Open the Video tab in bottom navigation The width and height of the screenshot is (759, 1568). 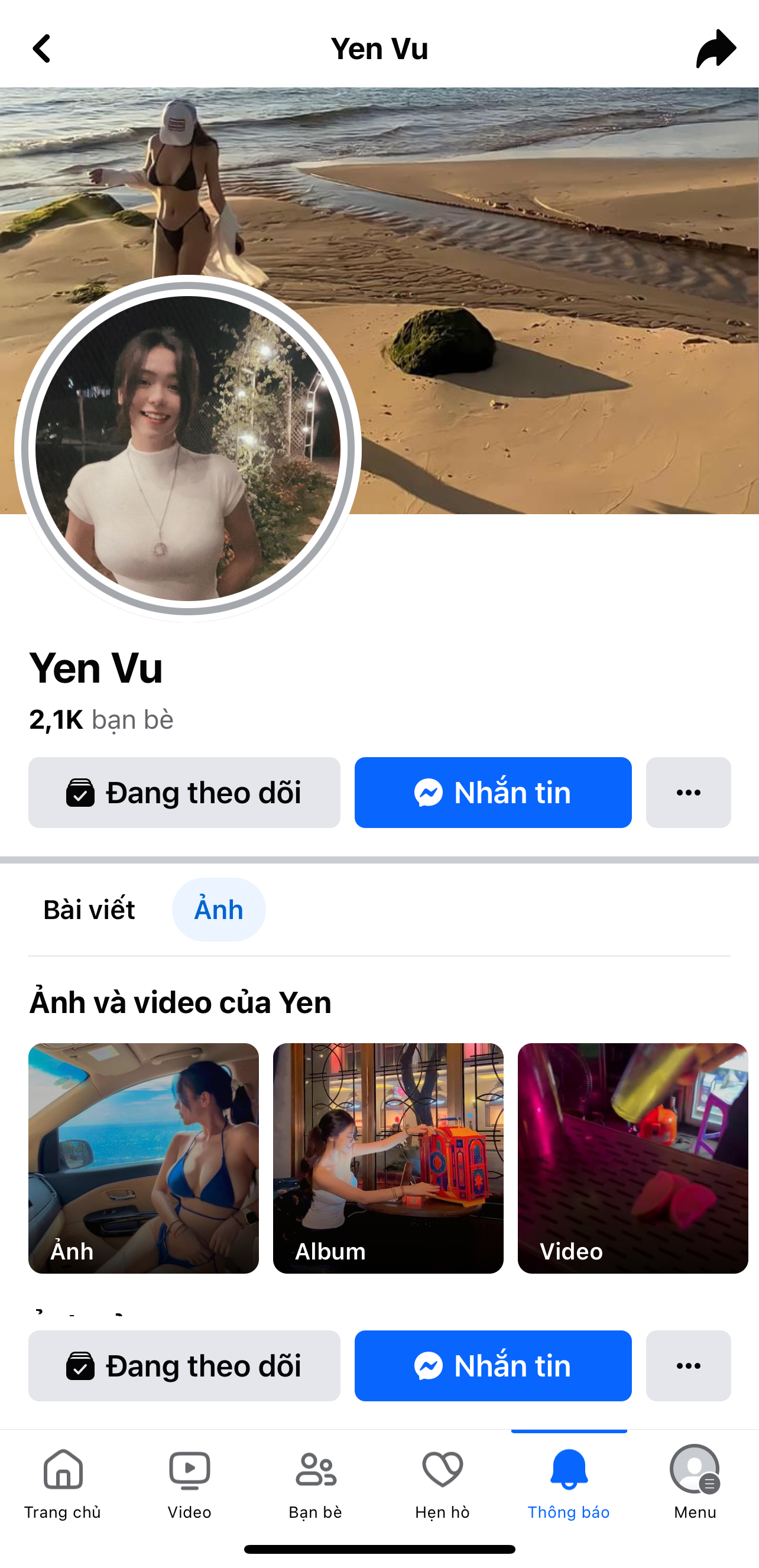point(189,1483)
